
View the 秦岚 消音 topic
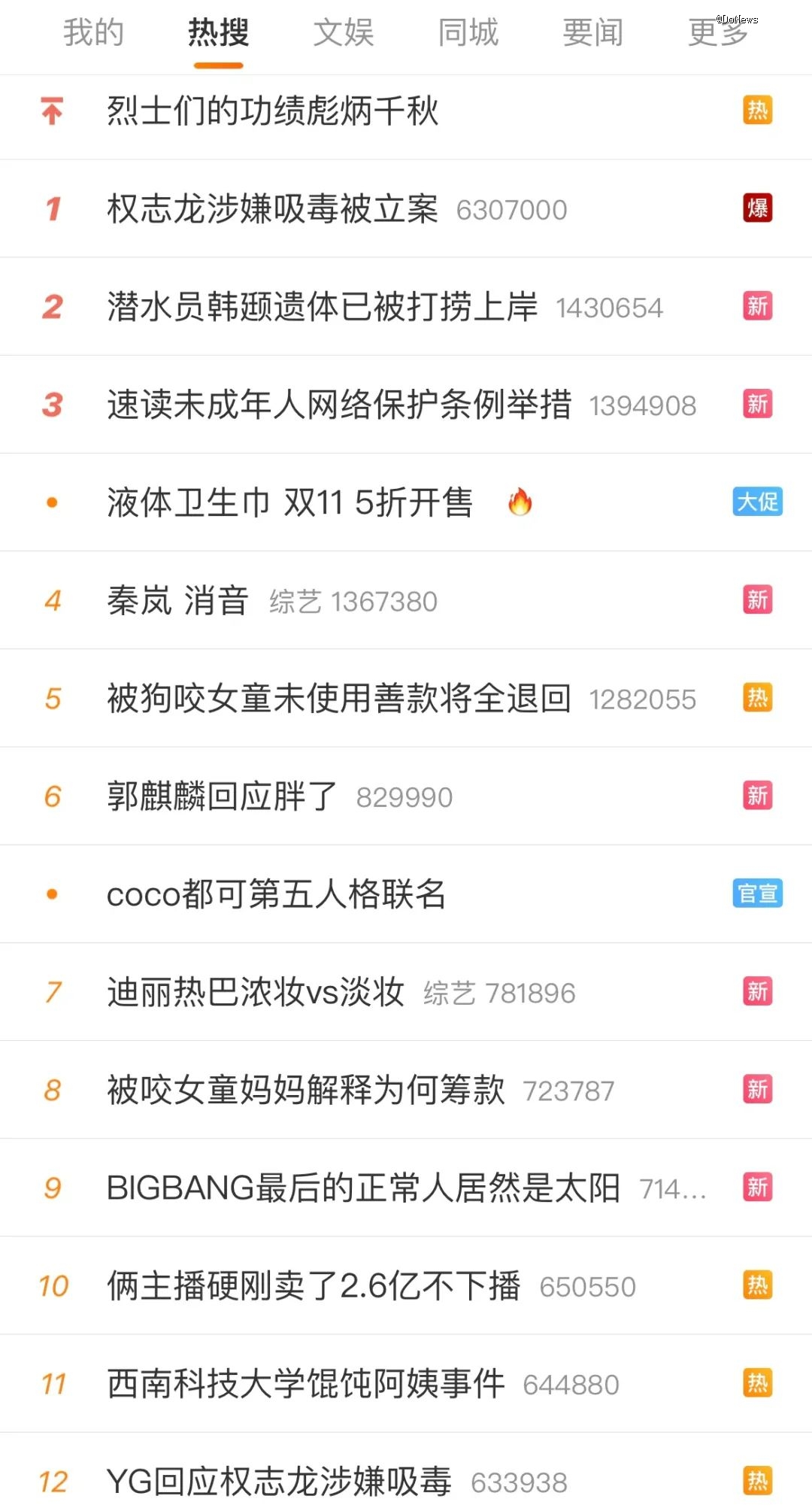click(x=406, y=600)
